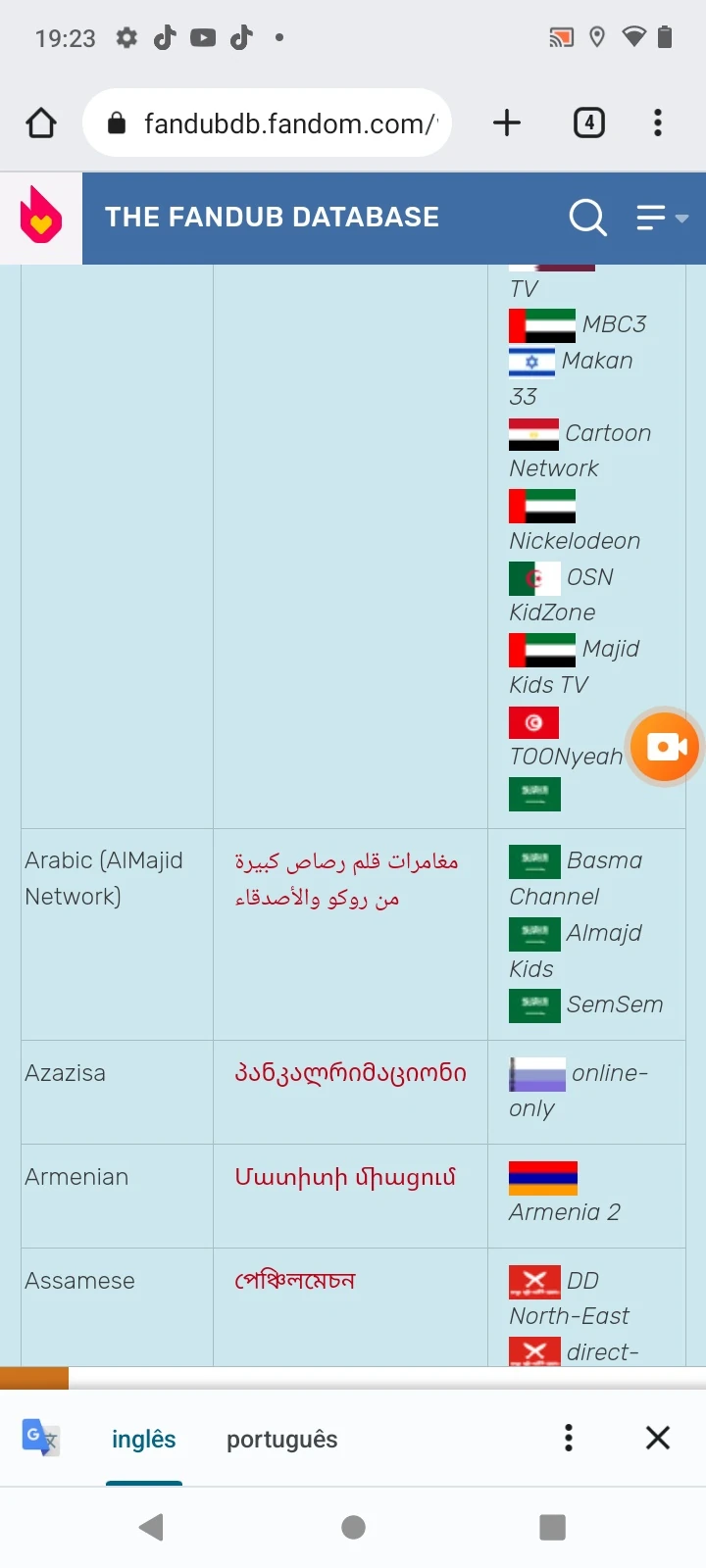Tap The Fandub Database title

click(x=272, y=218)
